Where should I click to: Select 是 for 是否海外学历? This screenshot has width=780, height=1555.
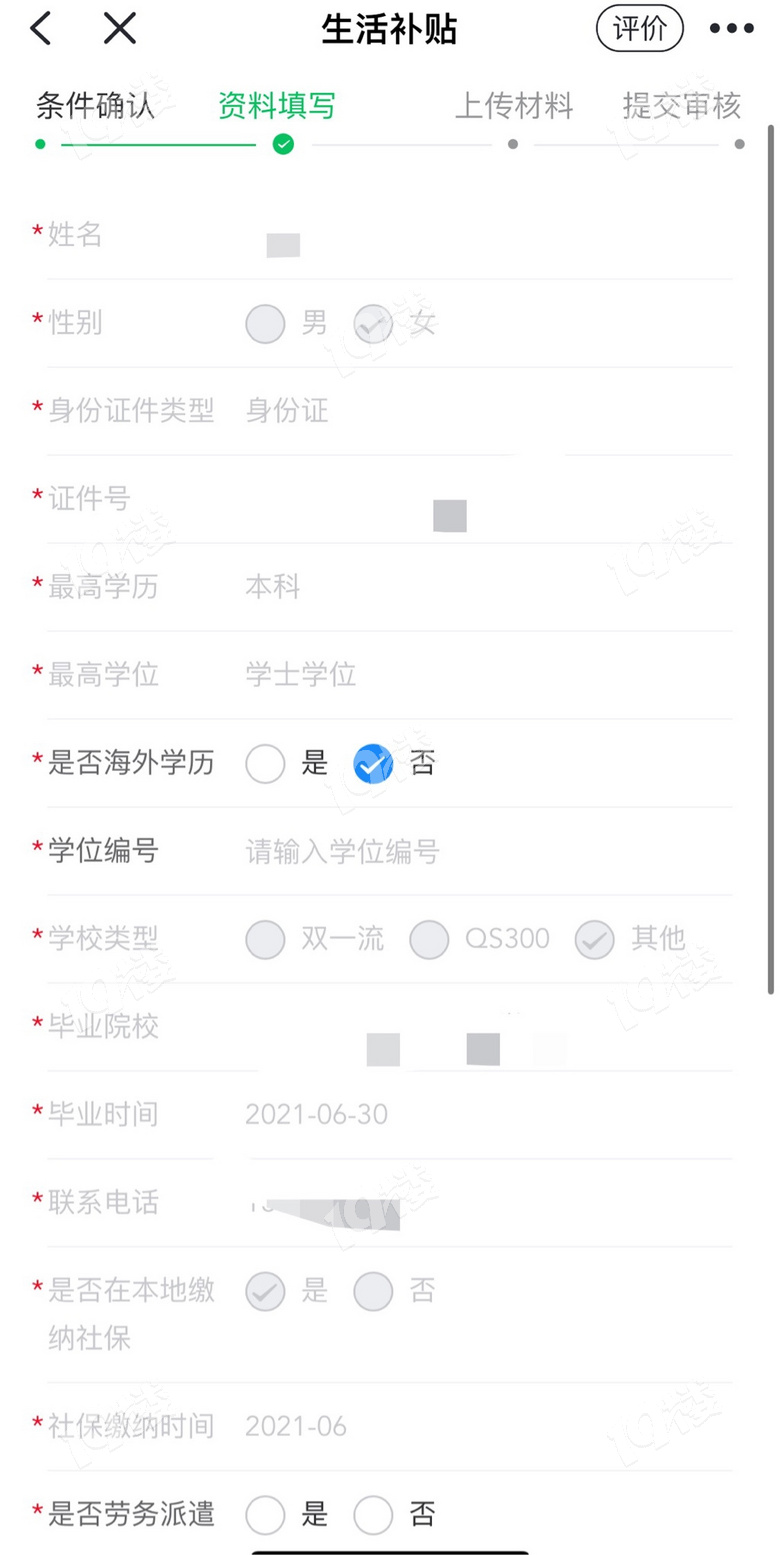pyautogui.click(x=266, y=764)
